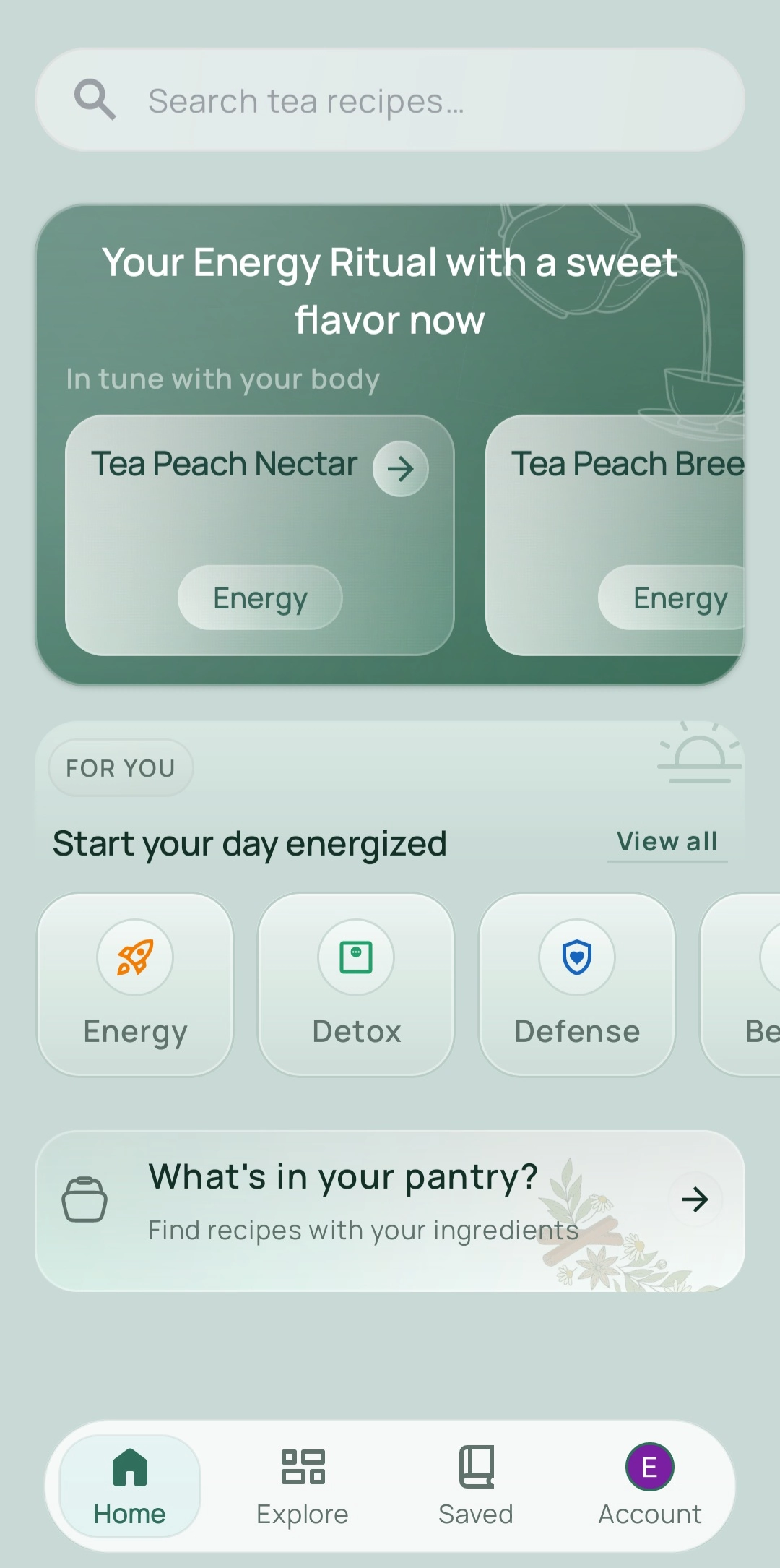Choose the Detox category card
Image resolution: width=780 pixels, height=1568 pixels.
[356, 984]
